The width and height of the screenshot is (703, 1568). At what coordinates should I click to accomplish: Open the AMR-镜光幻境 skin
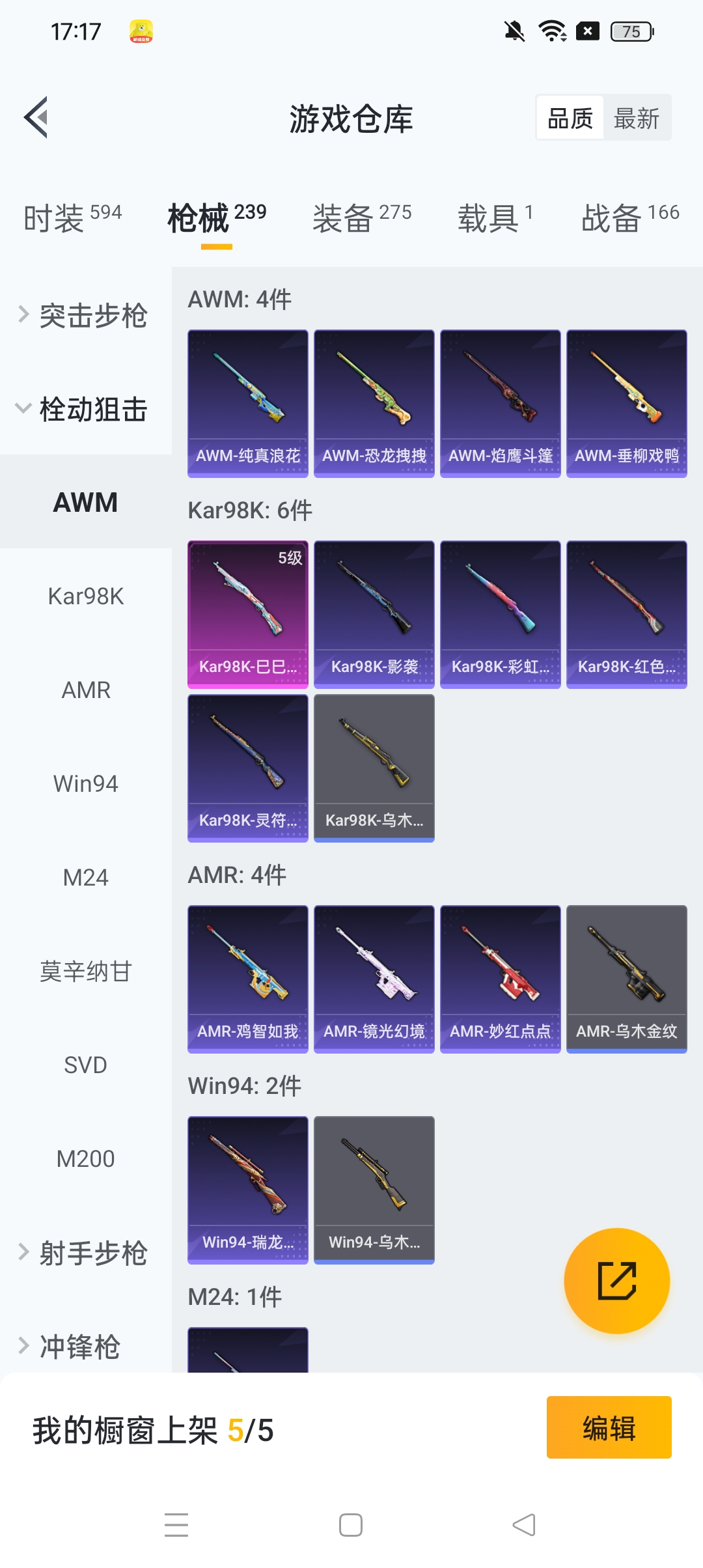click(x=374, y=979)
